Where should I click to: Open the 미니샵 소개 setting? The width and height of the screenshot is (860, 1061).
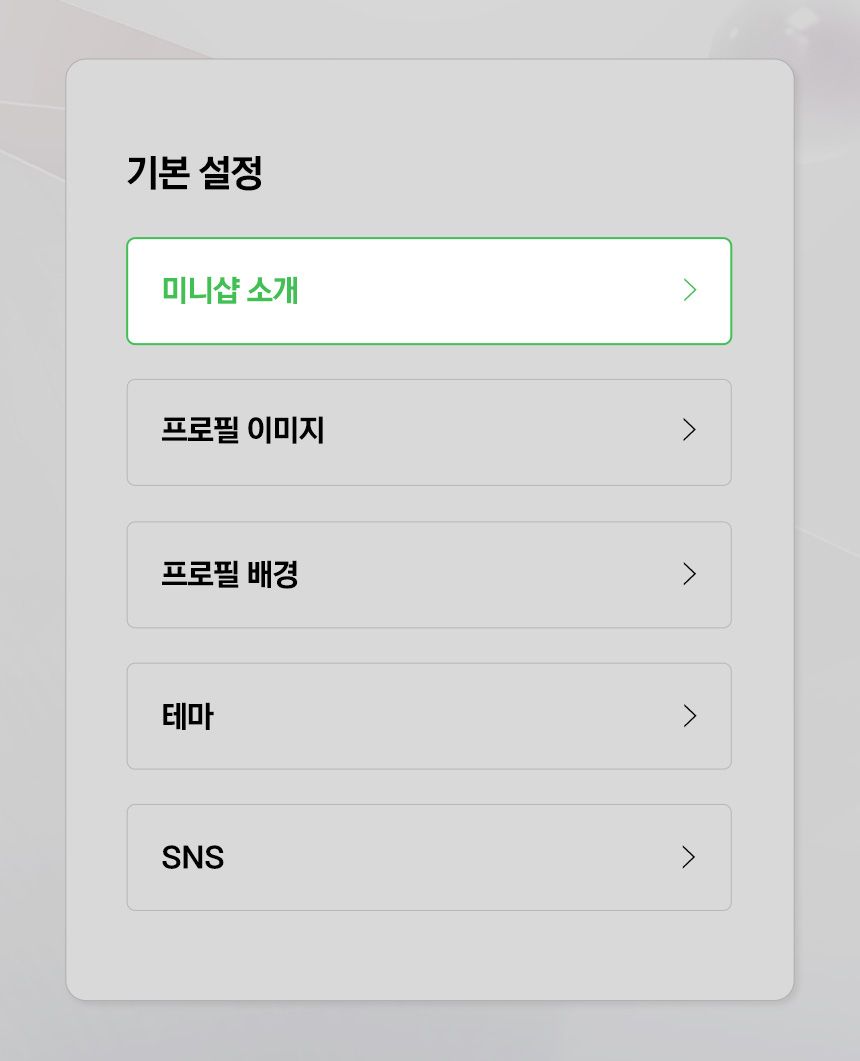click(x=428, y=291)
